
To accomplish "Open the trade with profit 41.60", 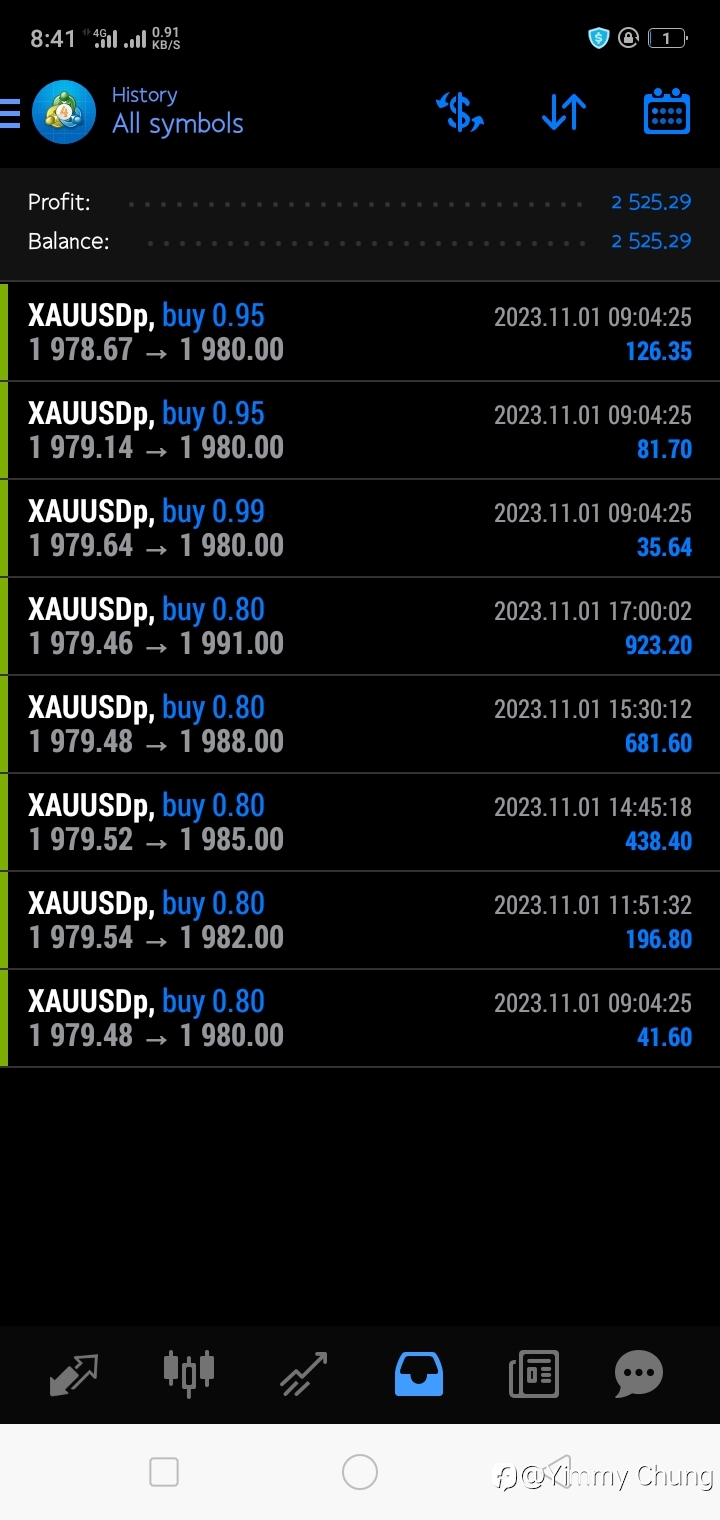I will [360, 1018].
